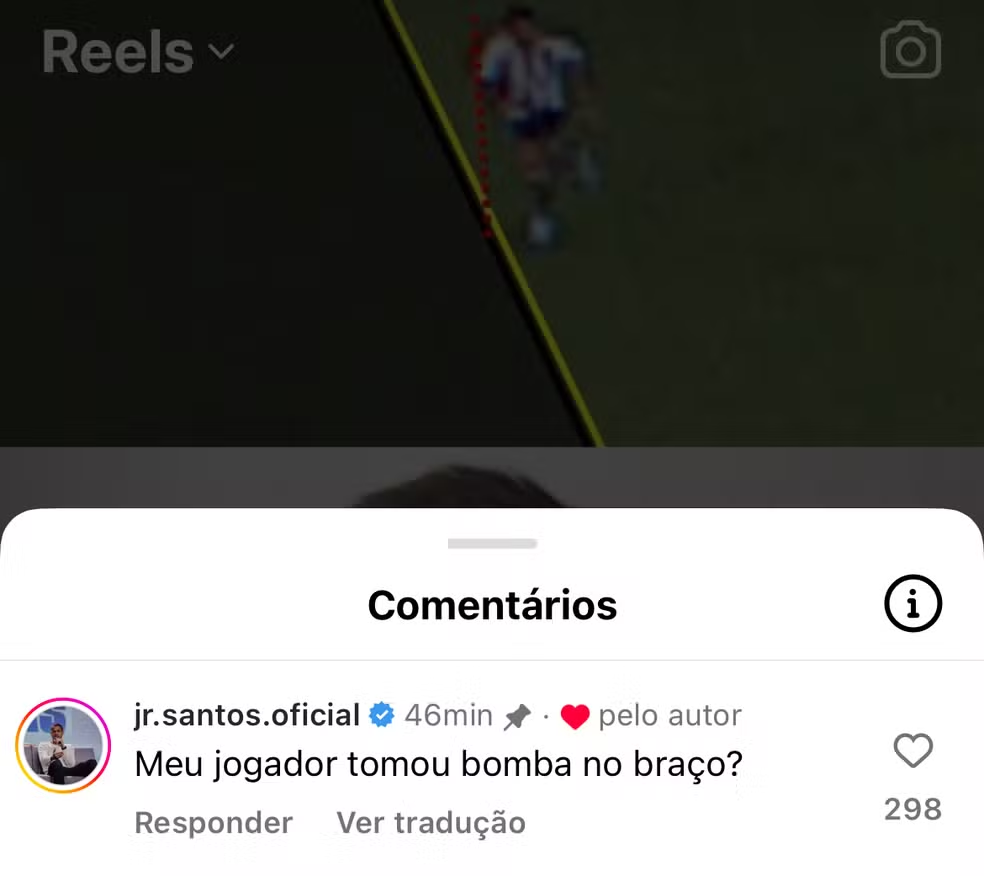This screenshot has width=984, height=876.
Task: Tap Ver tradução to translate comment
Action: click(x=430, y=823)
